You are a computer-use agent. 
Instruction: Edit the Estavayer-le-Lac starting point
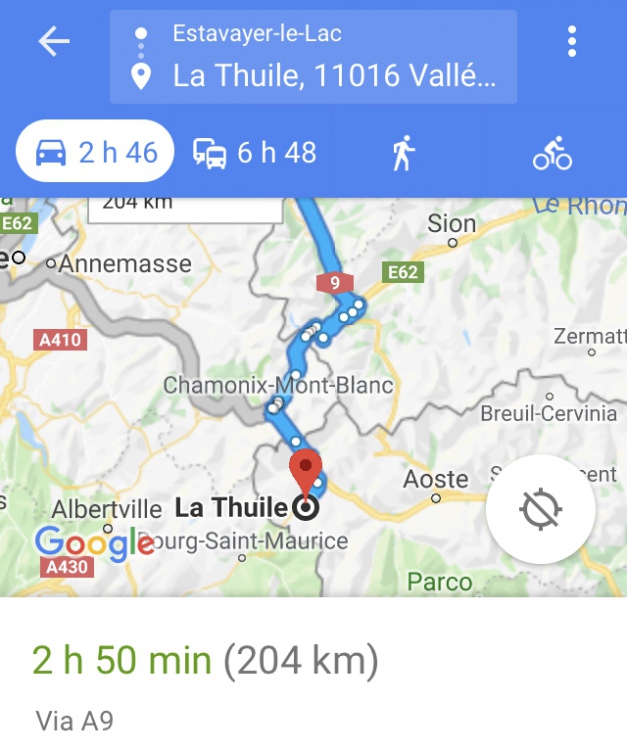tap(330, 33)
